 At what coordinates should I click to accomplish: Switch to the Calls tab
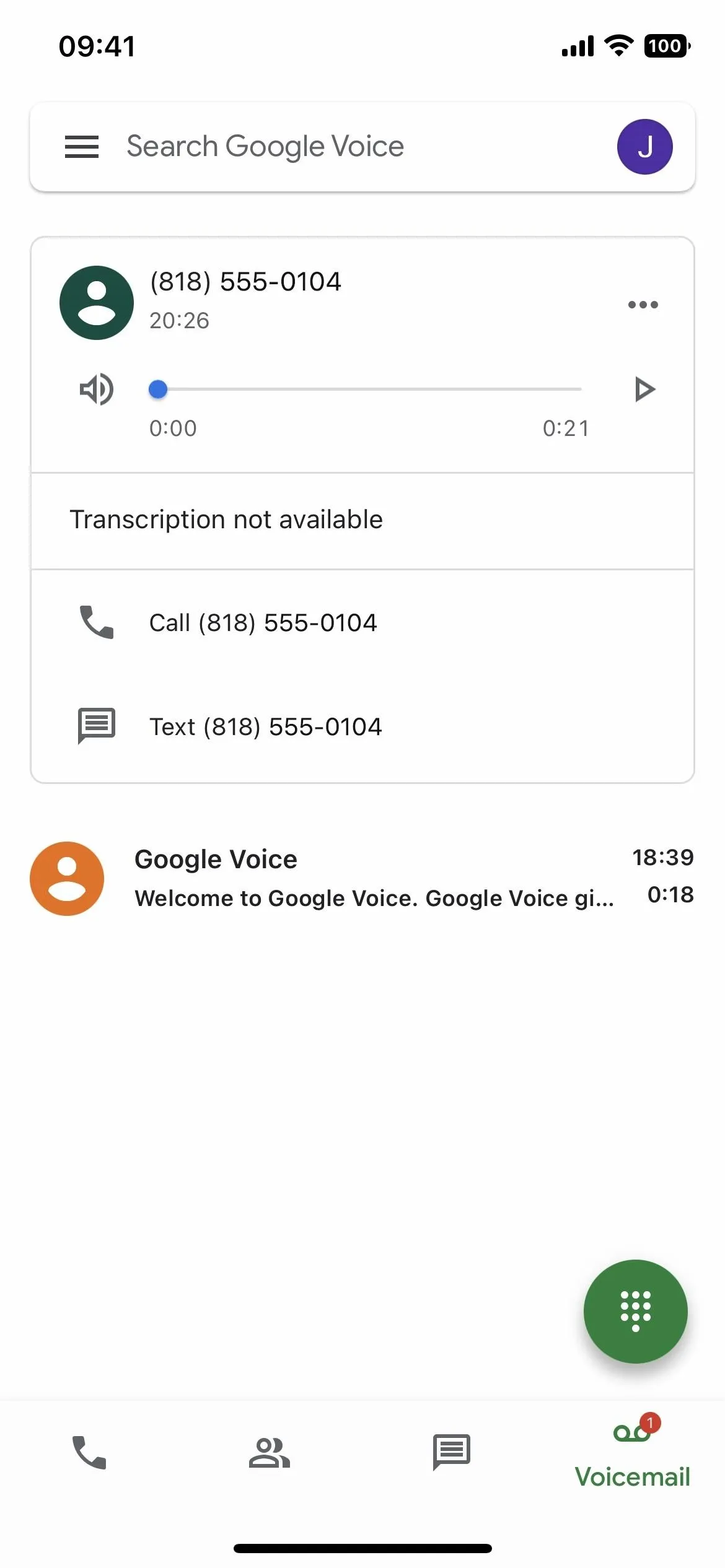pyautogui.click(x=90, y=1452)
